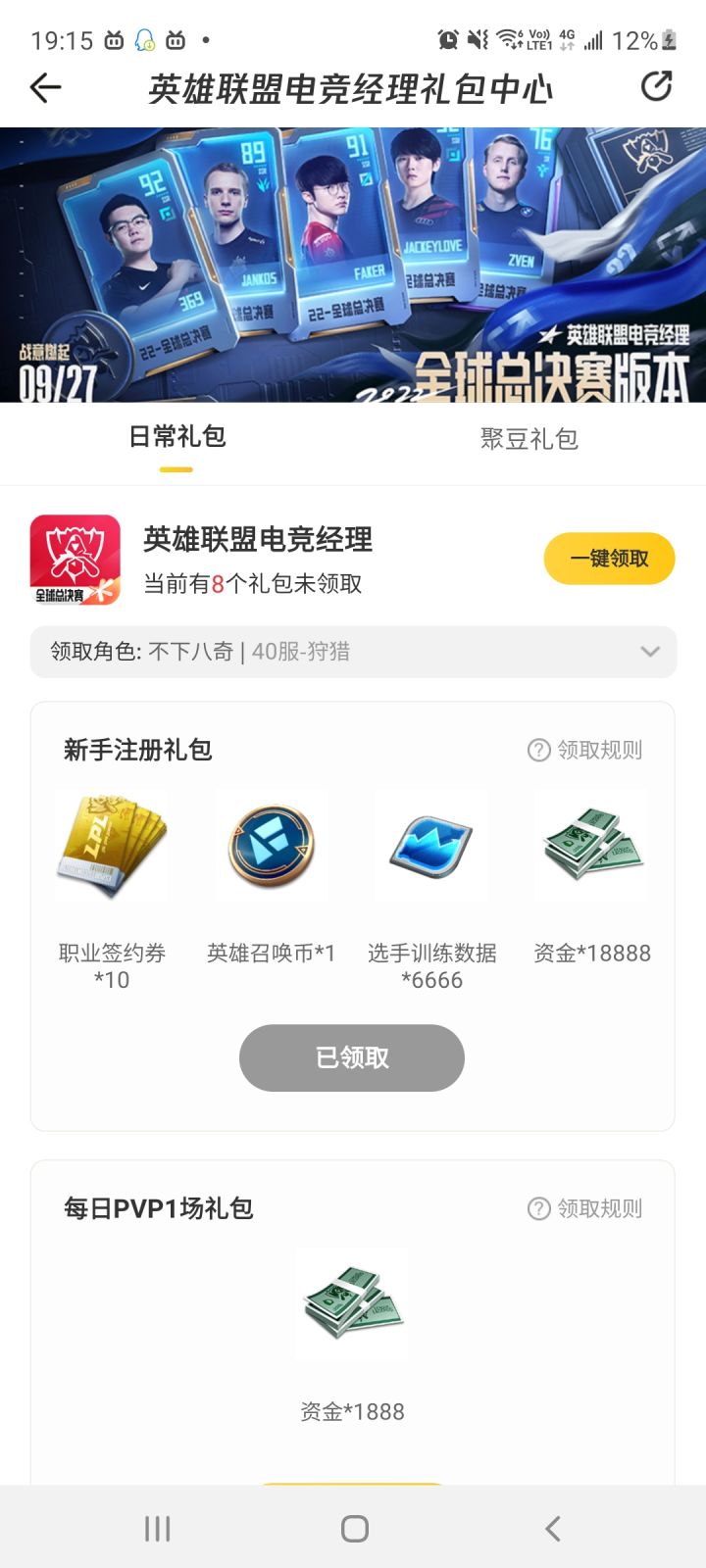The image size is (706, 1568).
Task: Expand the 领取角色 character selector
Action: [353, 652]
